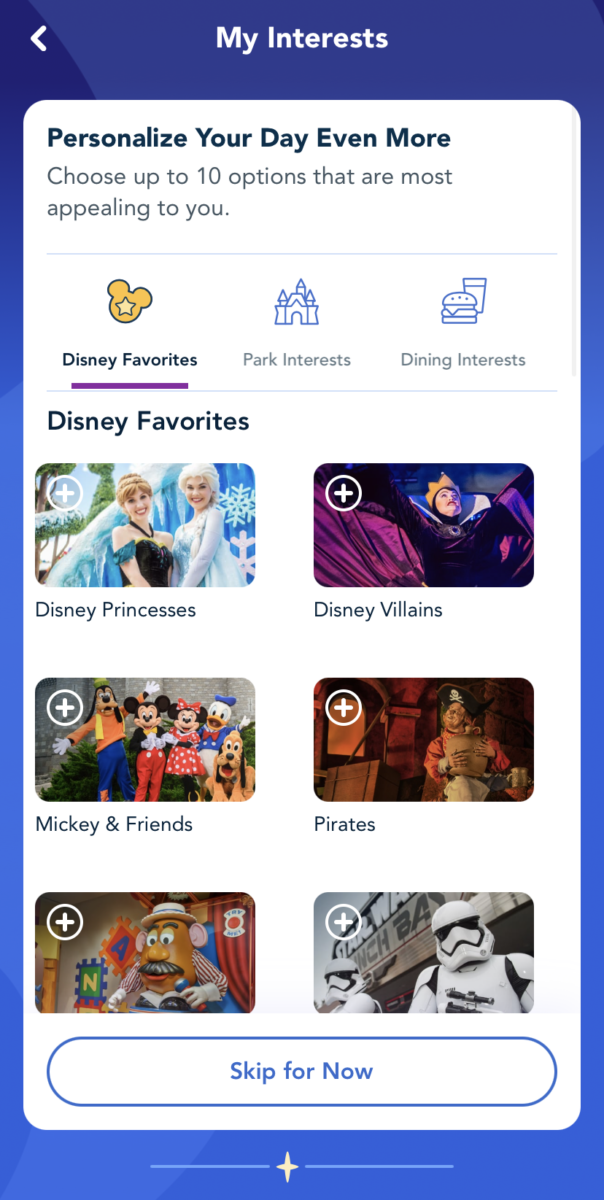
Task: Select the Mickey & Friends card
Action: tap(145, 740)
